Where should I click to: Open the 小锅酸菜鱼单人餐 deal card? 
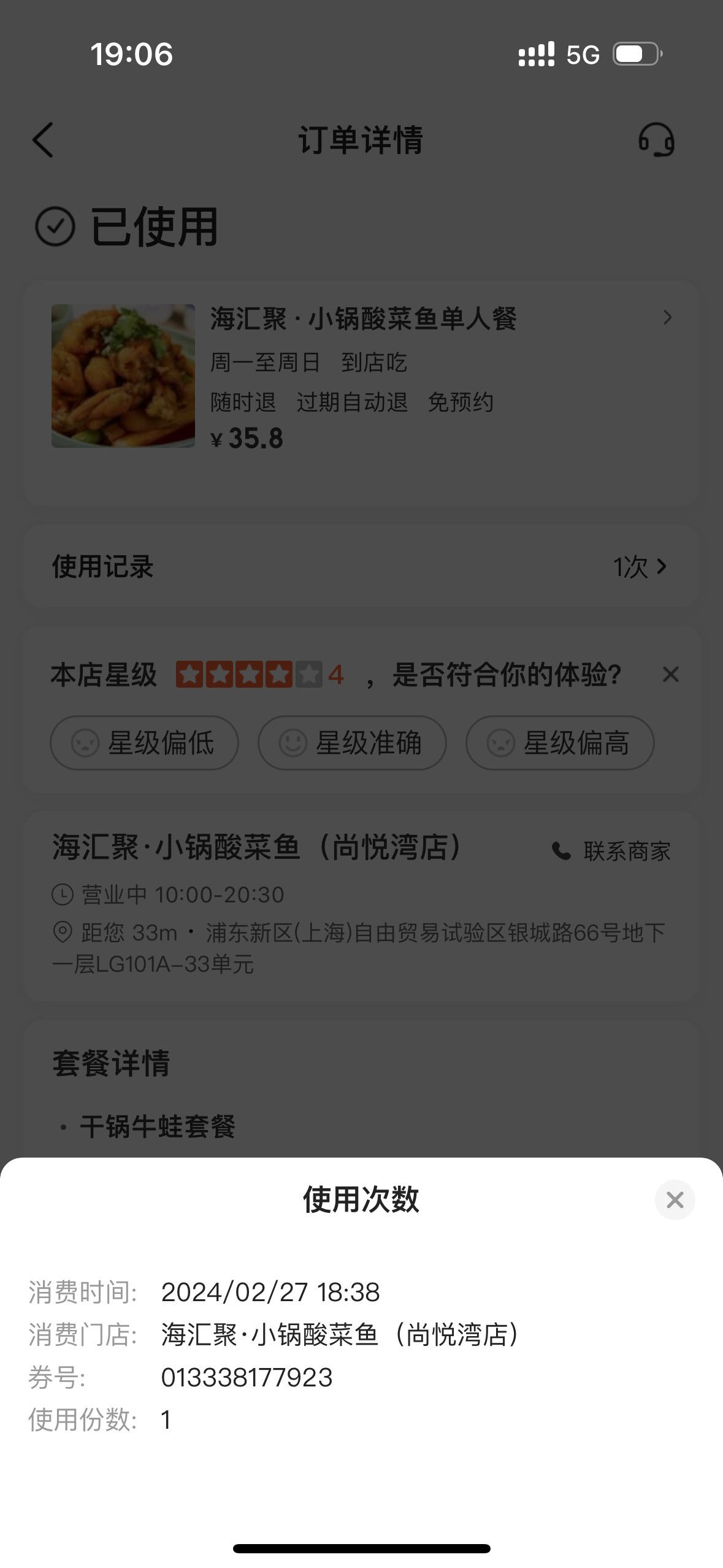361,393
